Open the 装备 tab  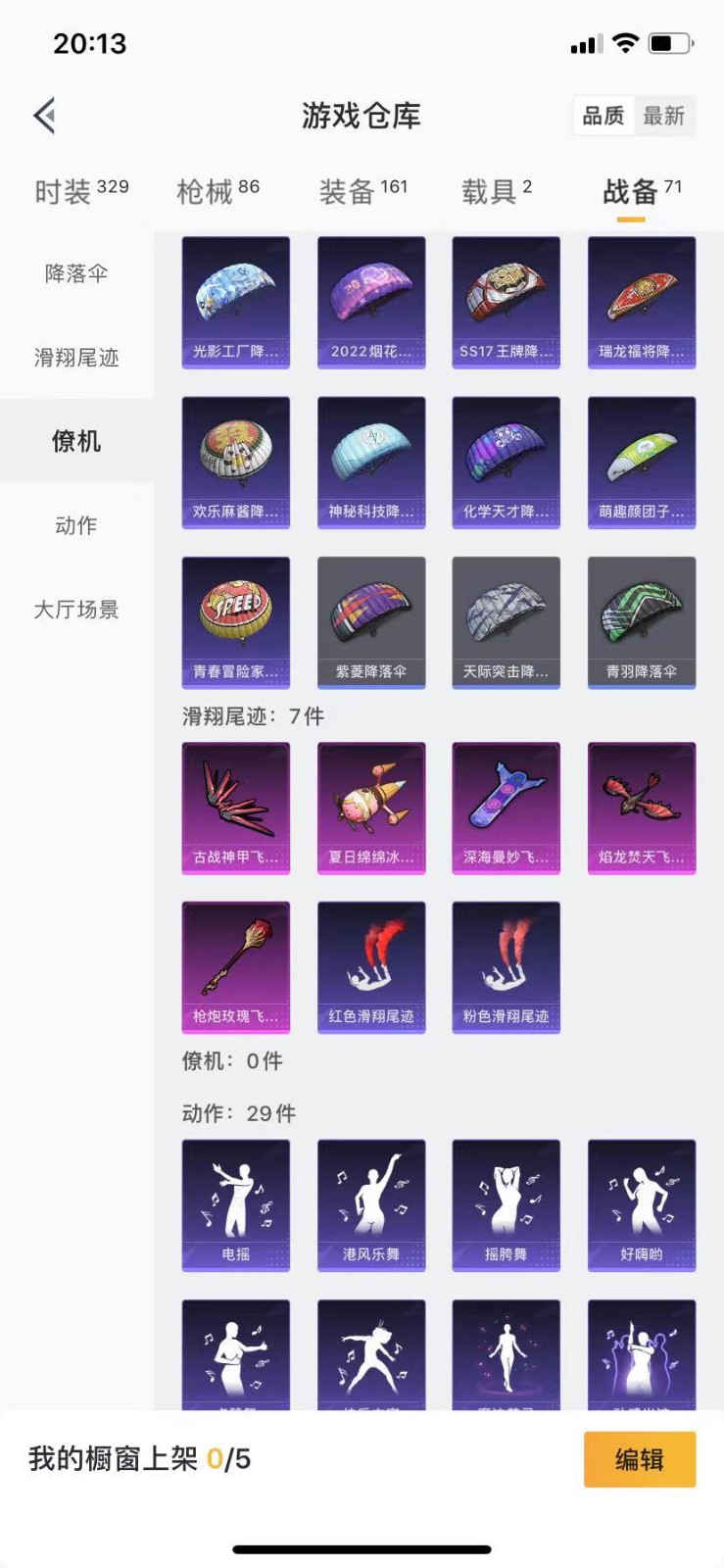point(362,191)
